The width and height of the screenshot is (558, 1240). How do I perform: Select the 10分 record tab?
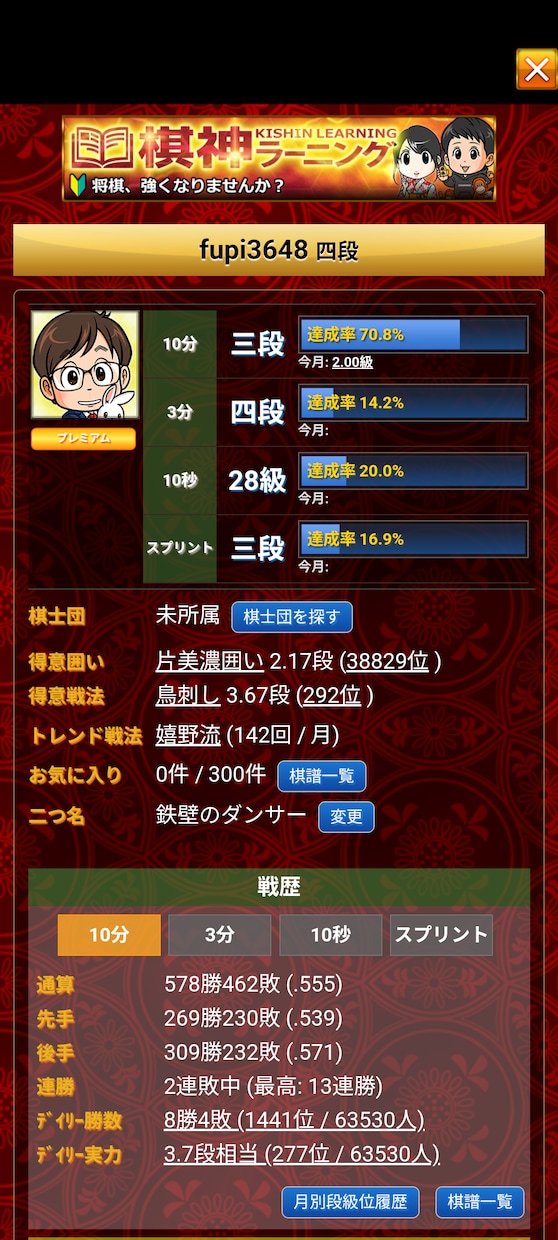[109, 935]
